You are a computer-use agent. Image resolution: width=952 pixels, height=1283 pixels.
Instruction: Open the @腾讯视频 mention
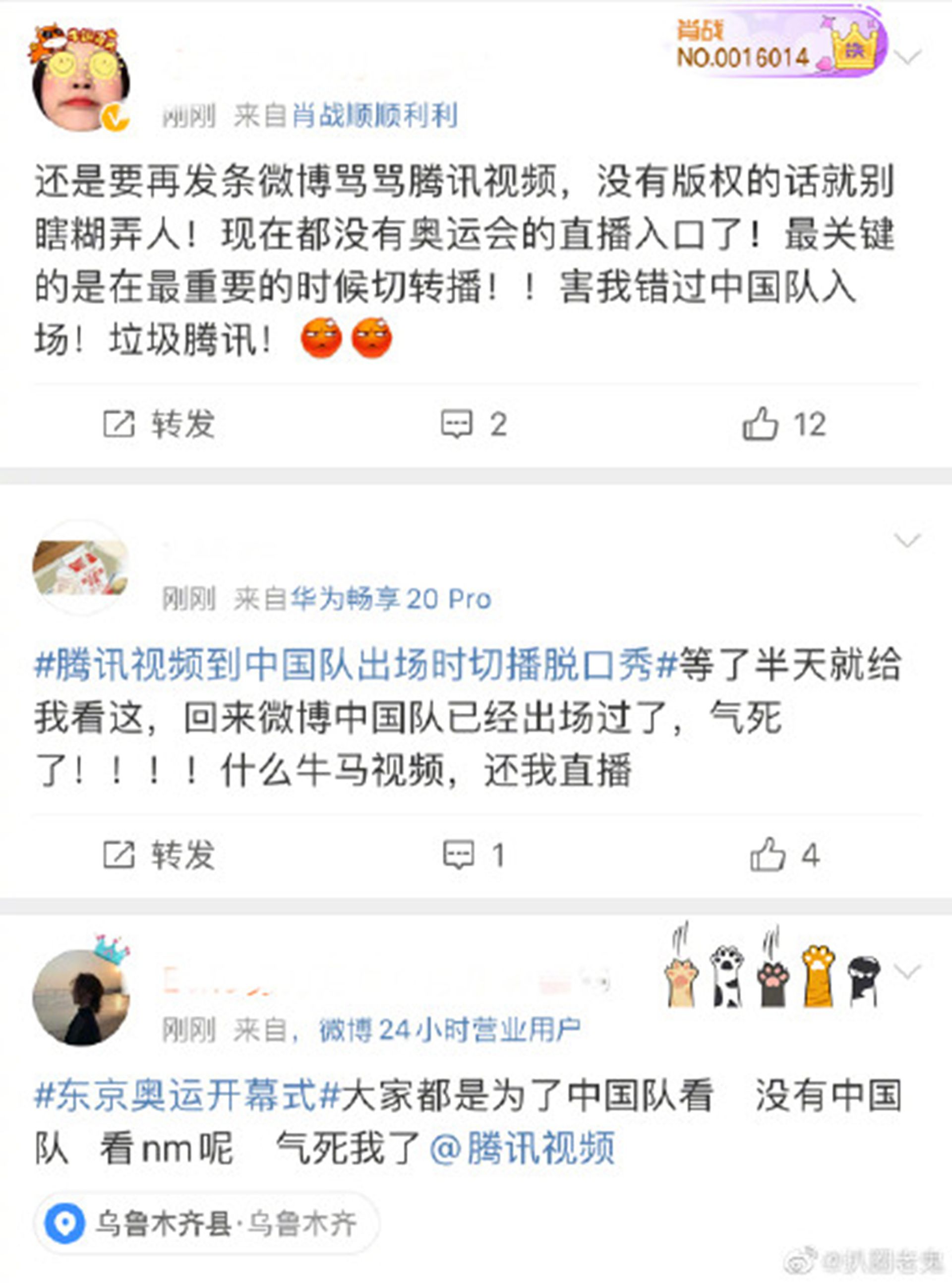522,1148
